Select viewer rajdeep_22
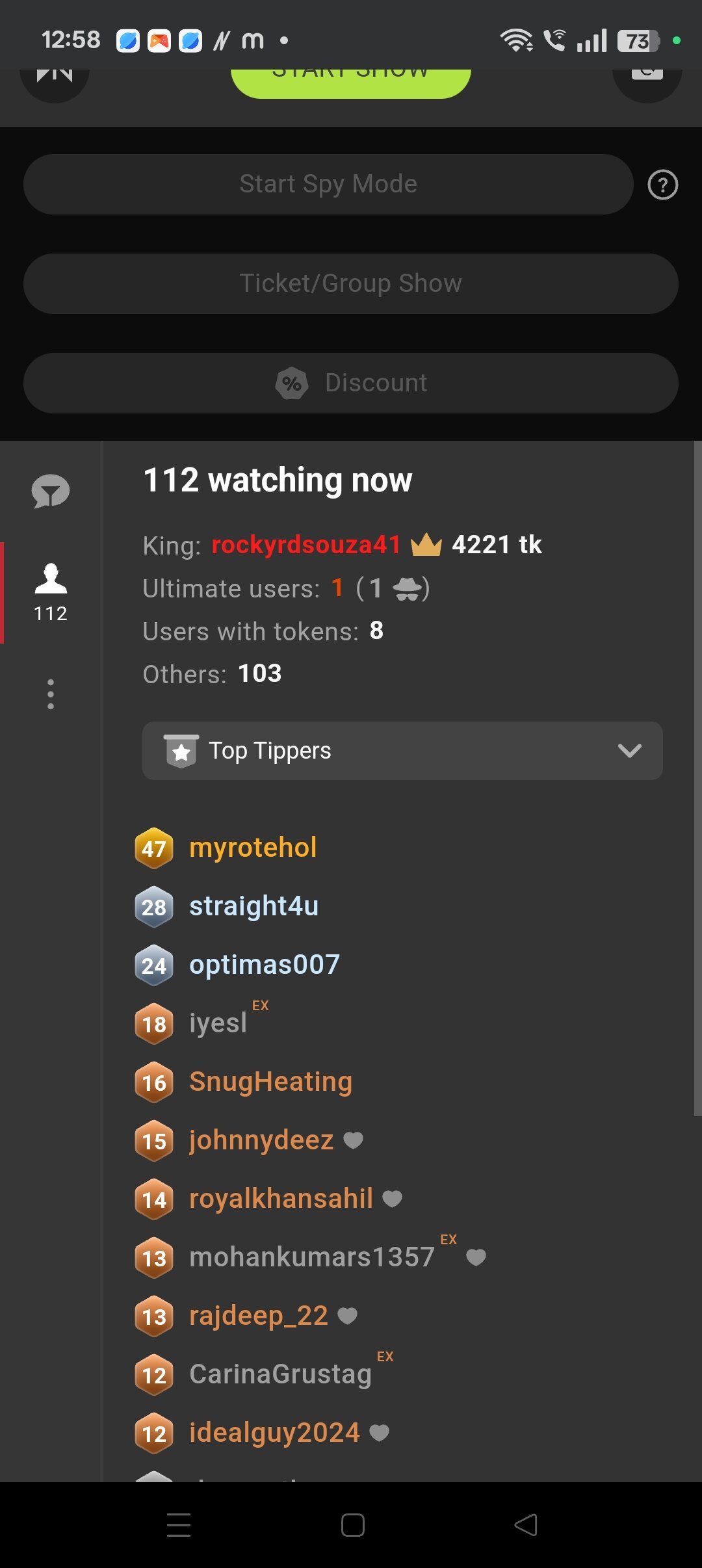 [258, 1316]
